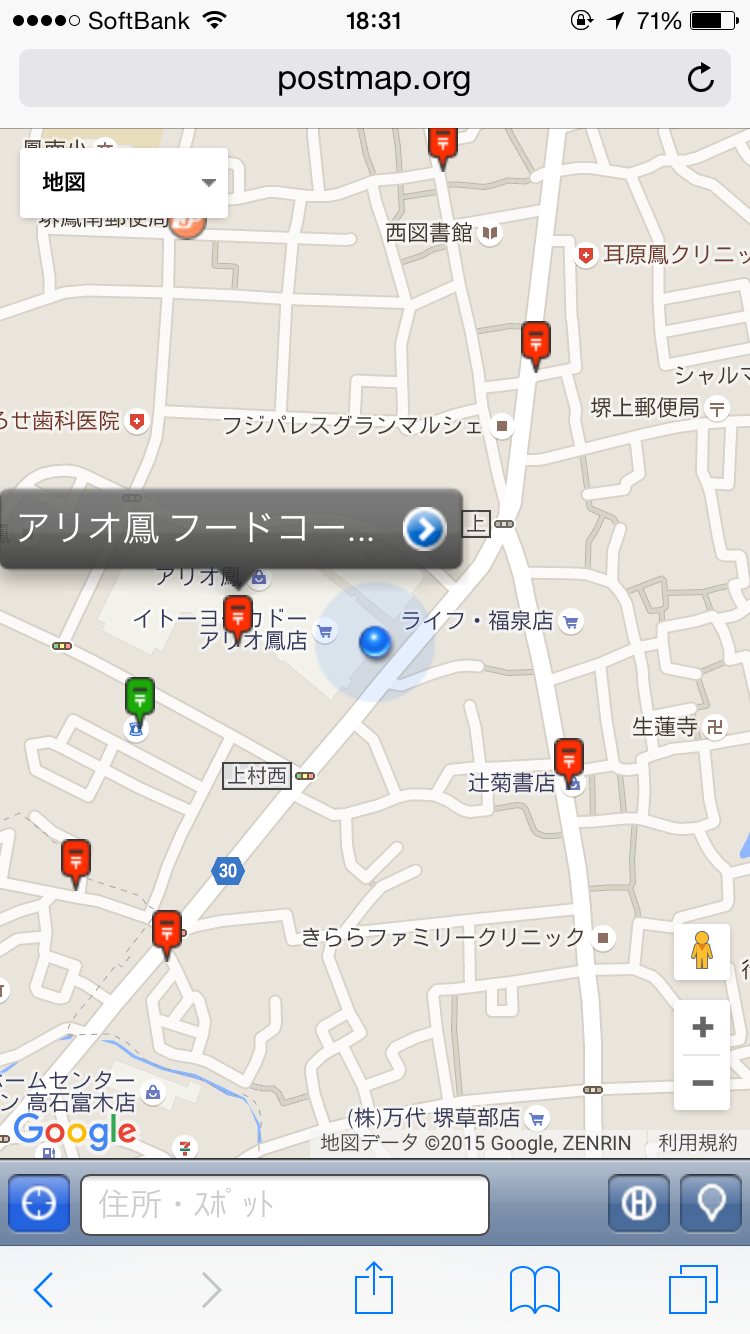
Task: Reload the postmap.org page
Action: point(701,78)
